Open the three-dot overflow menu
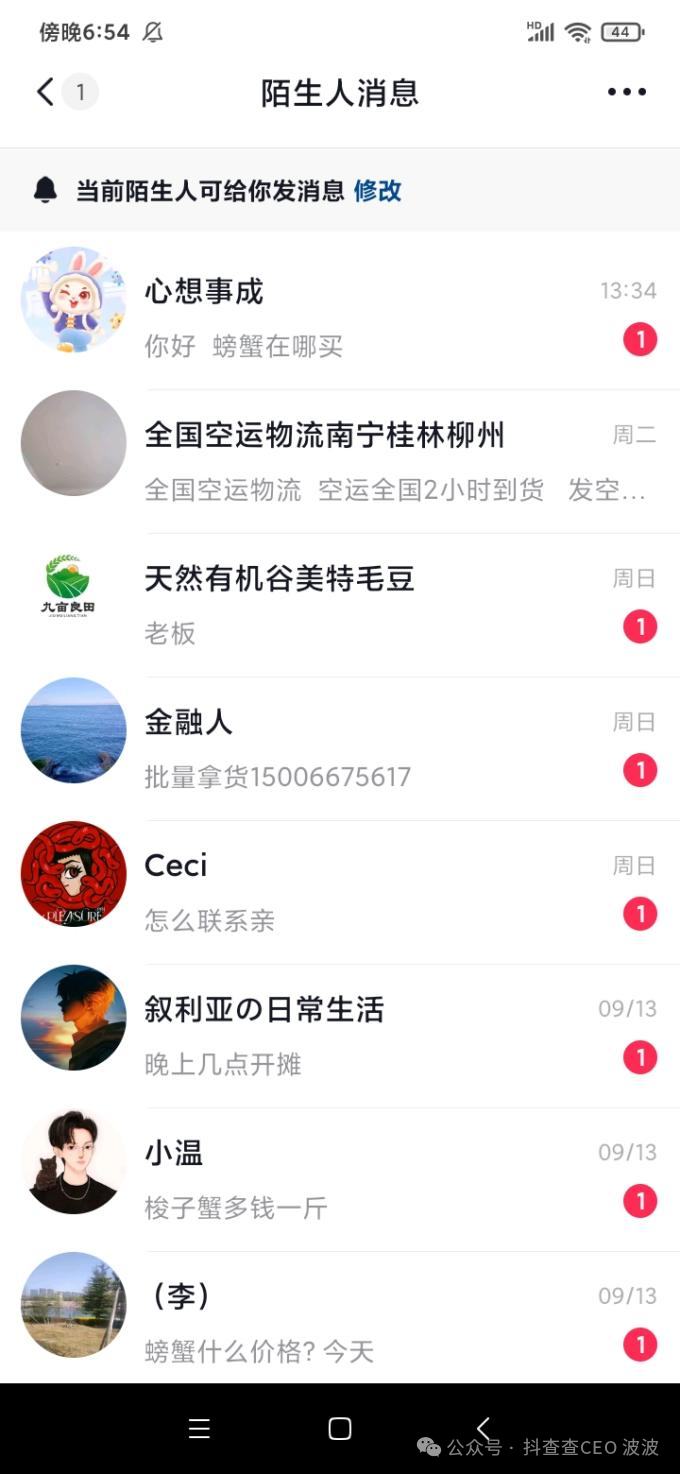680x1474 pixels. click(627, 92)
